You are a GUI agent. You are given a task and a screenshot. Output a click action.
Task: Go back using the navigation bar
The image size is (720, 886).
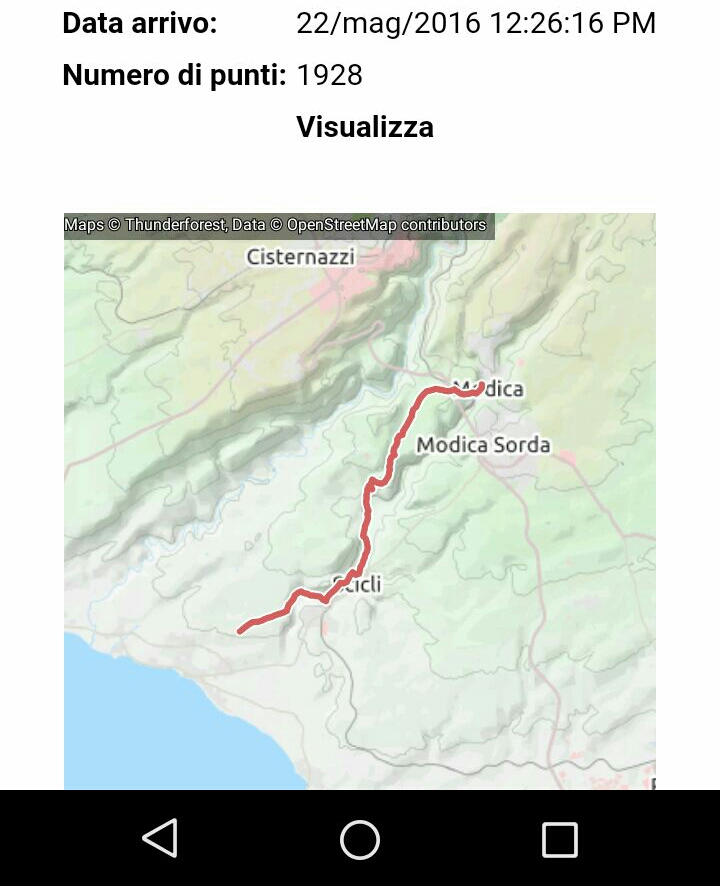click(x=160, y=839)
